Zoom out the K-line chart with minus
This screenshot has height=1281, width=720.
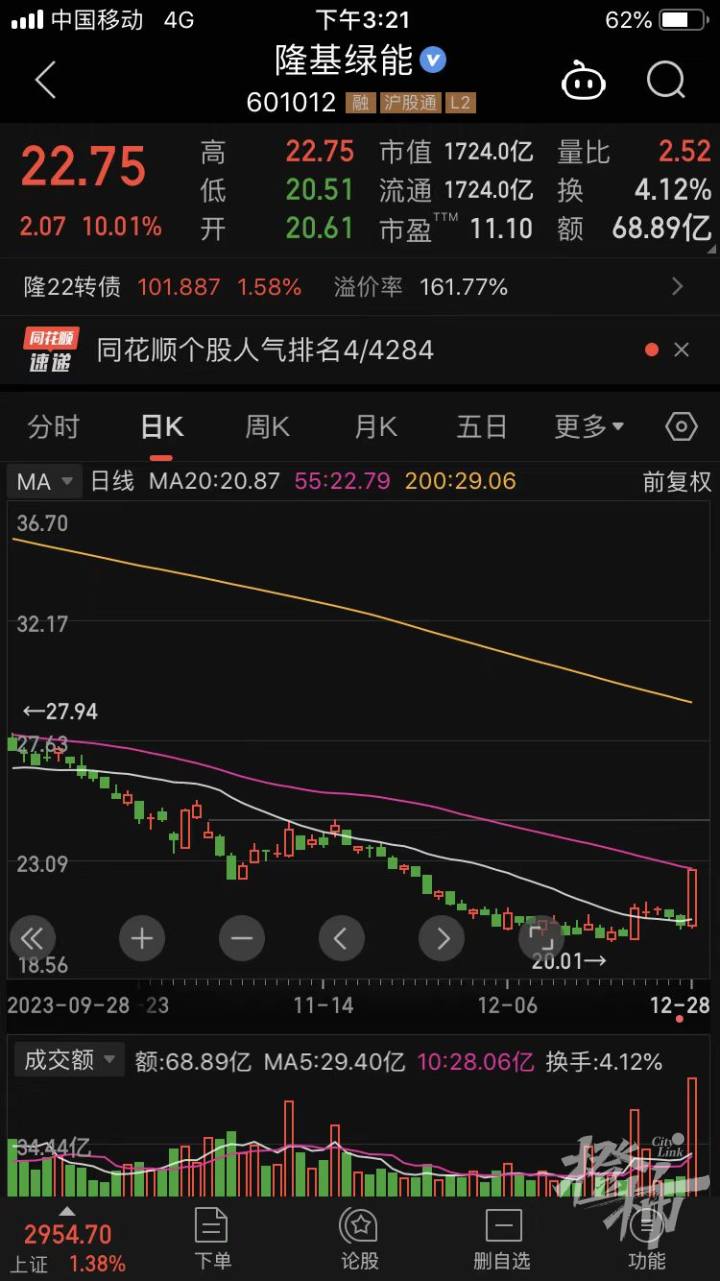pyautogui.click(x=241, y=938)
